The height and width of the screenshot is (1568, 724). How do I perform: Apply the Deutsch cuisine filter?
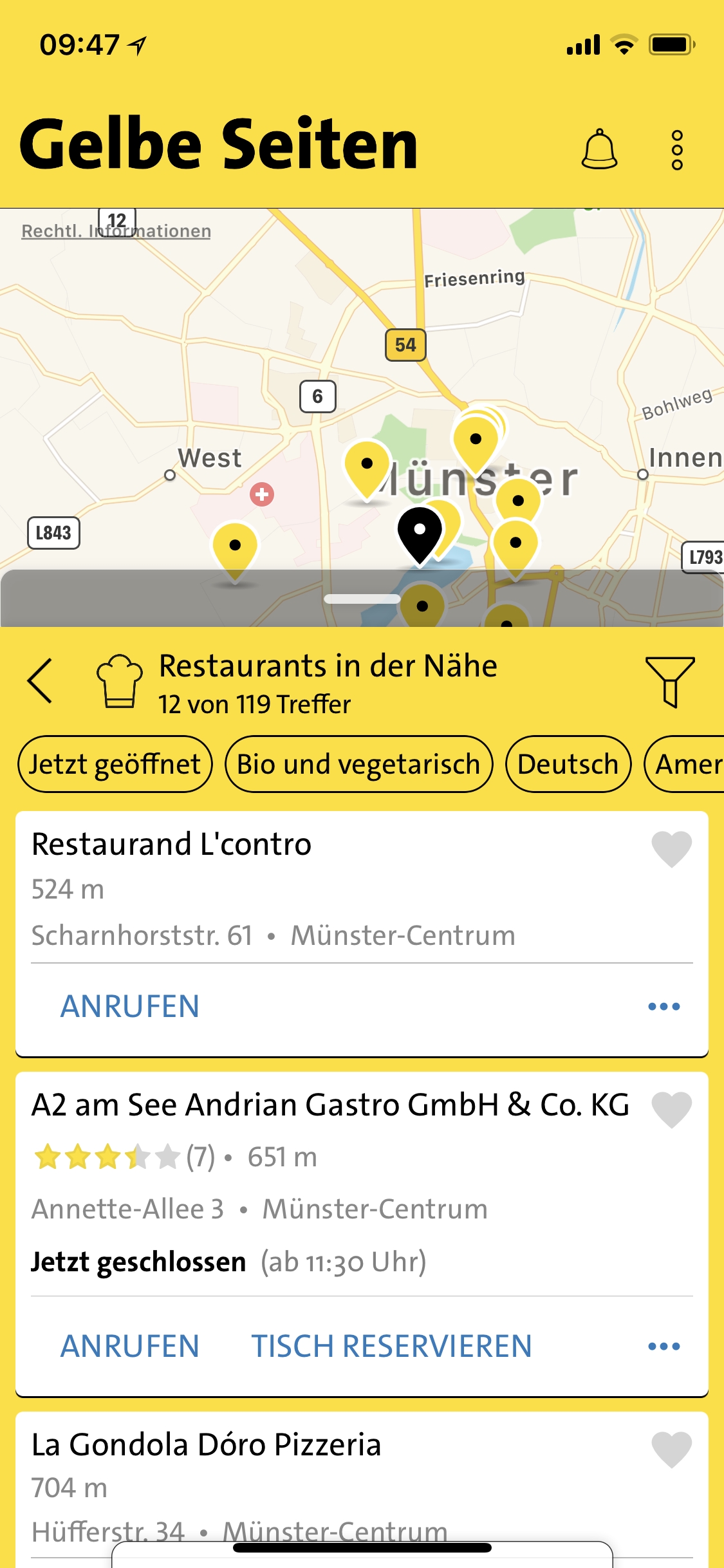point(568,764)
